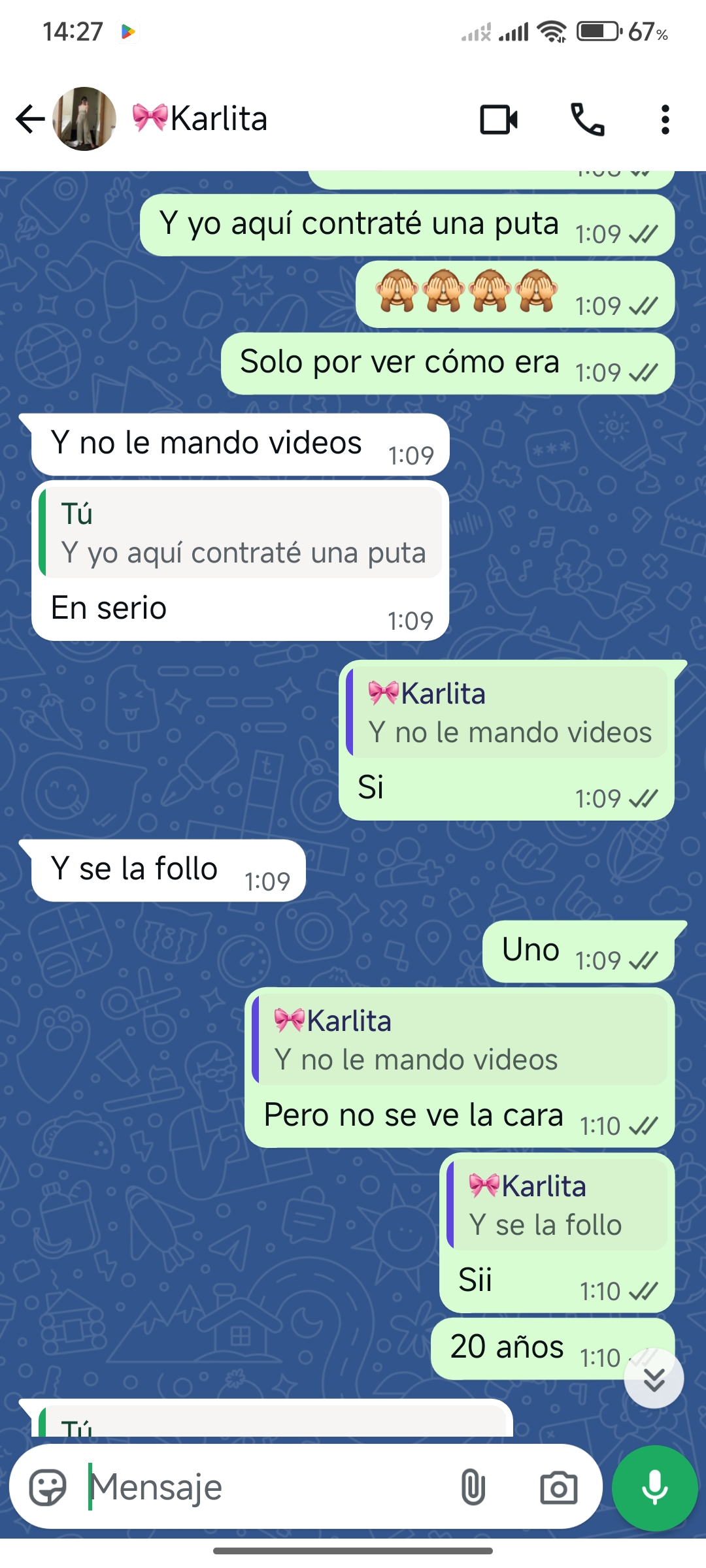
Task: Jump to latest messages with down arrow
Action: (654, 1379)
